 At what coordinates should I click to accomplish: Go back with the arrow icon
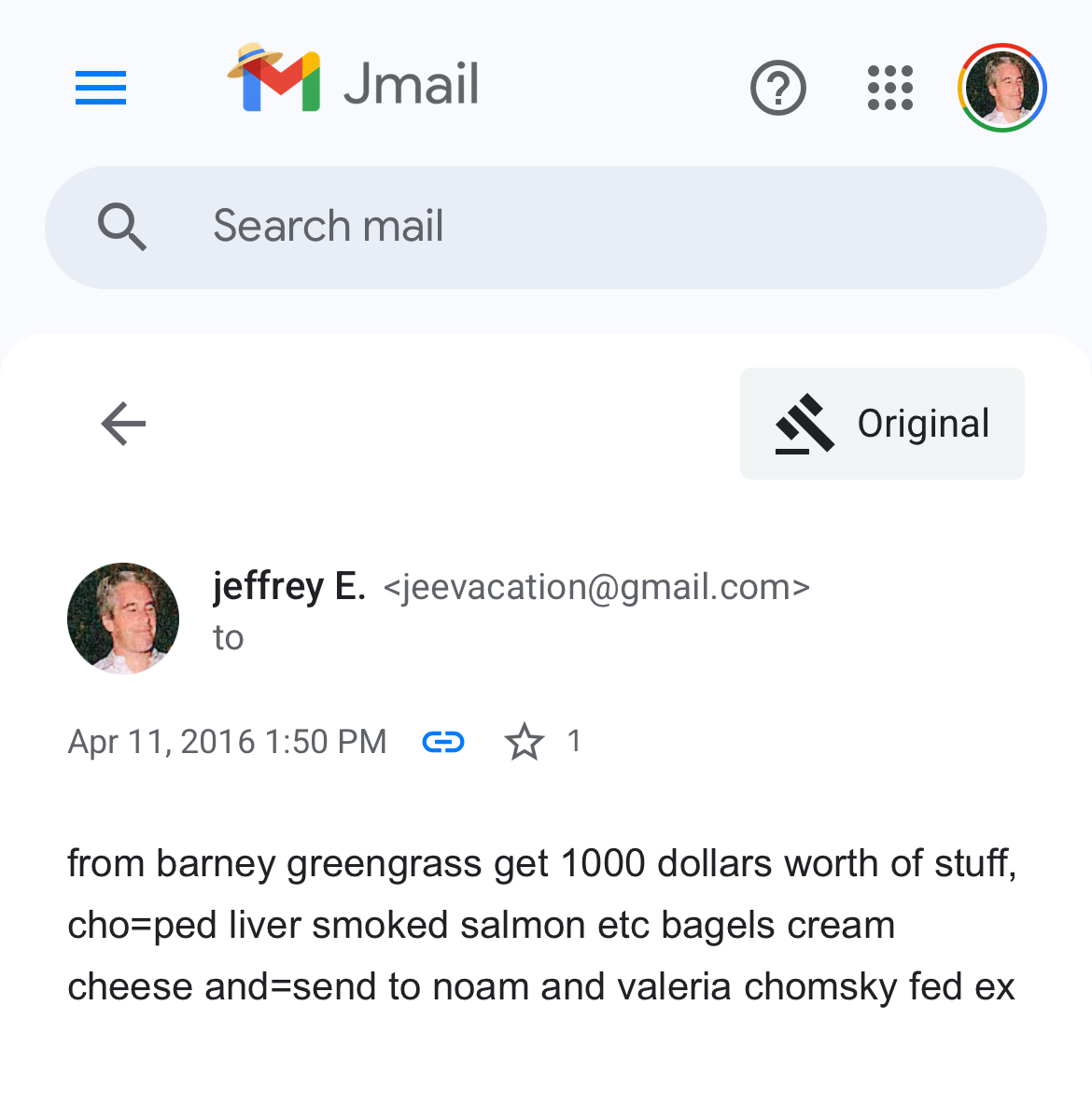coord(123,425)
